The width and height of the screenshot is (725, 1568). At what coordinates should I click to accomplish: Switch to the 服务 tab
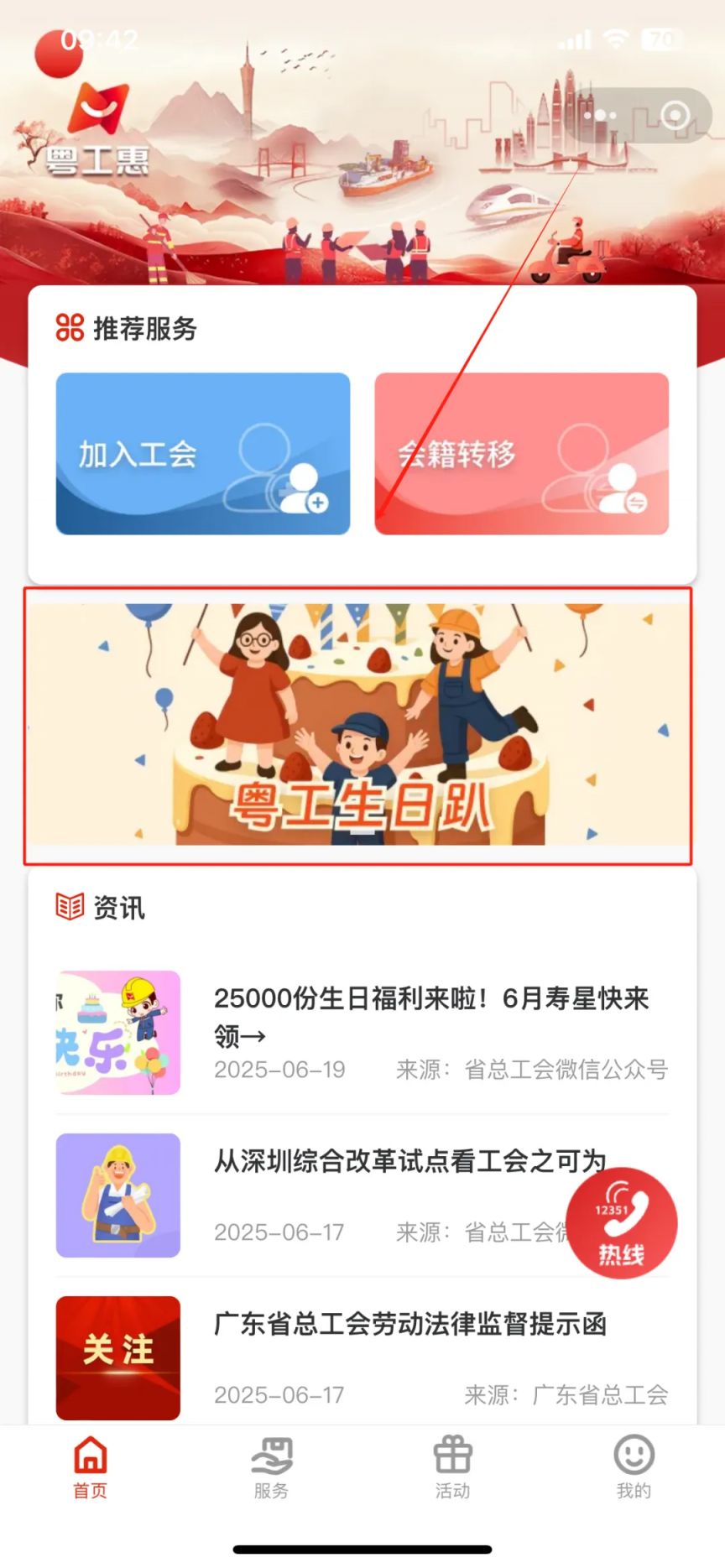[x=271, y=1468]
